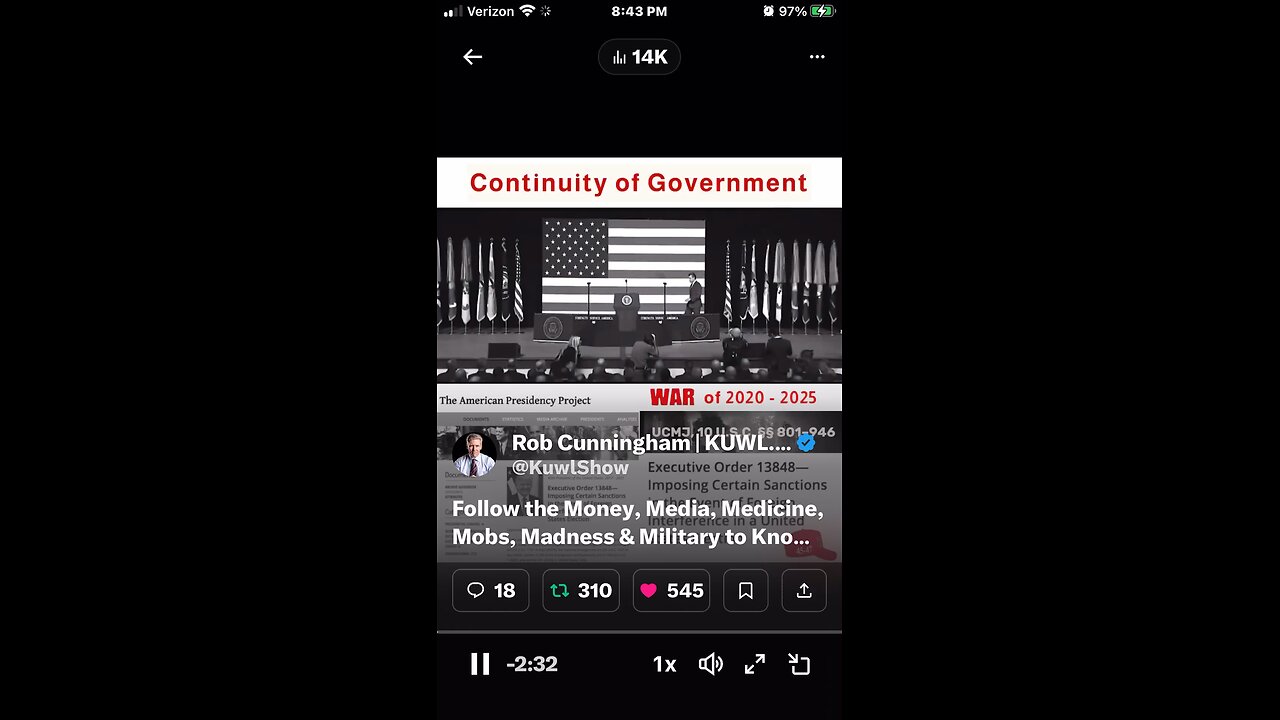Image resolution: width=1280 pixels, height=720 pixels.
Task: Repost this video post
Action: [x=581, y=591]
